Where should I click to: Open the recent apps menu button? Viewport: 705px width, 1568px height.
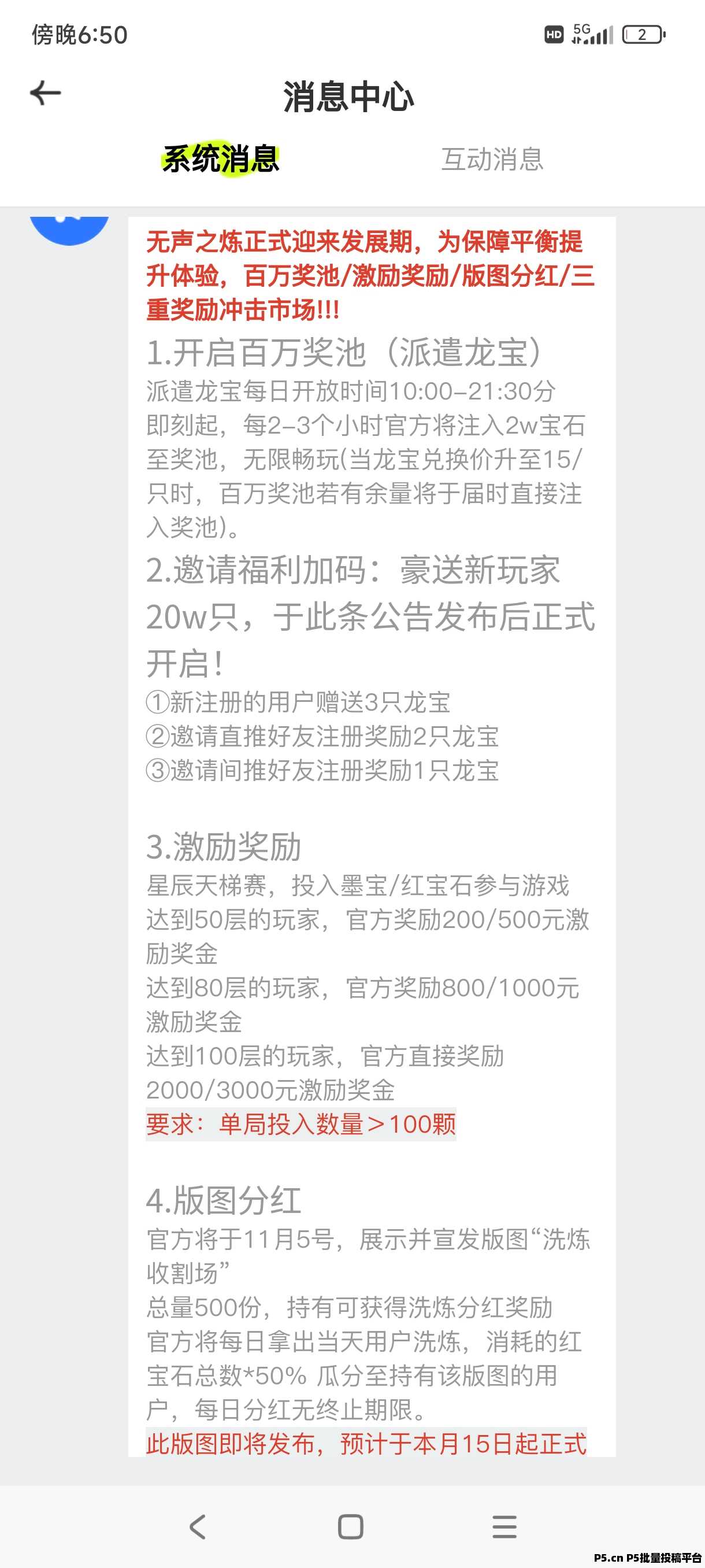tap(504, 1527)
